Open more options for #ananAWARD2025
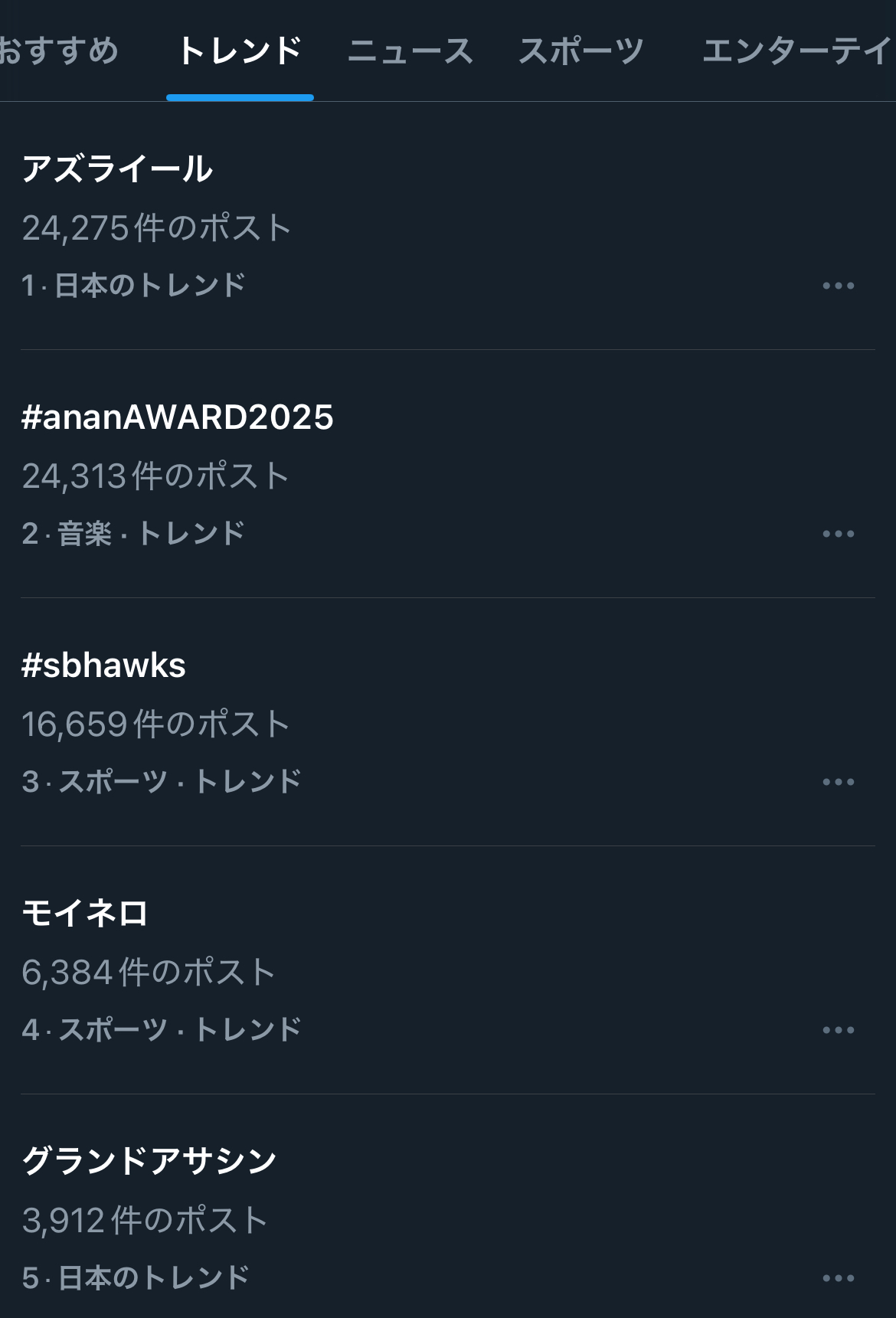 click(x=838, y=534)
